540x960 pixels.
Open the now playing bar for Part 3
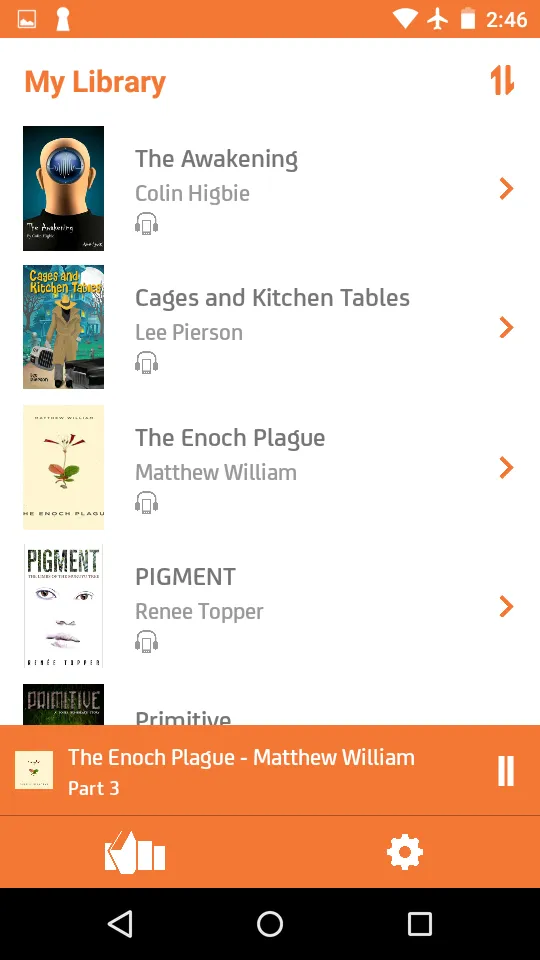click(245, 770)
